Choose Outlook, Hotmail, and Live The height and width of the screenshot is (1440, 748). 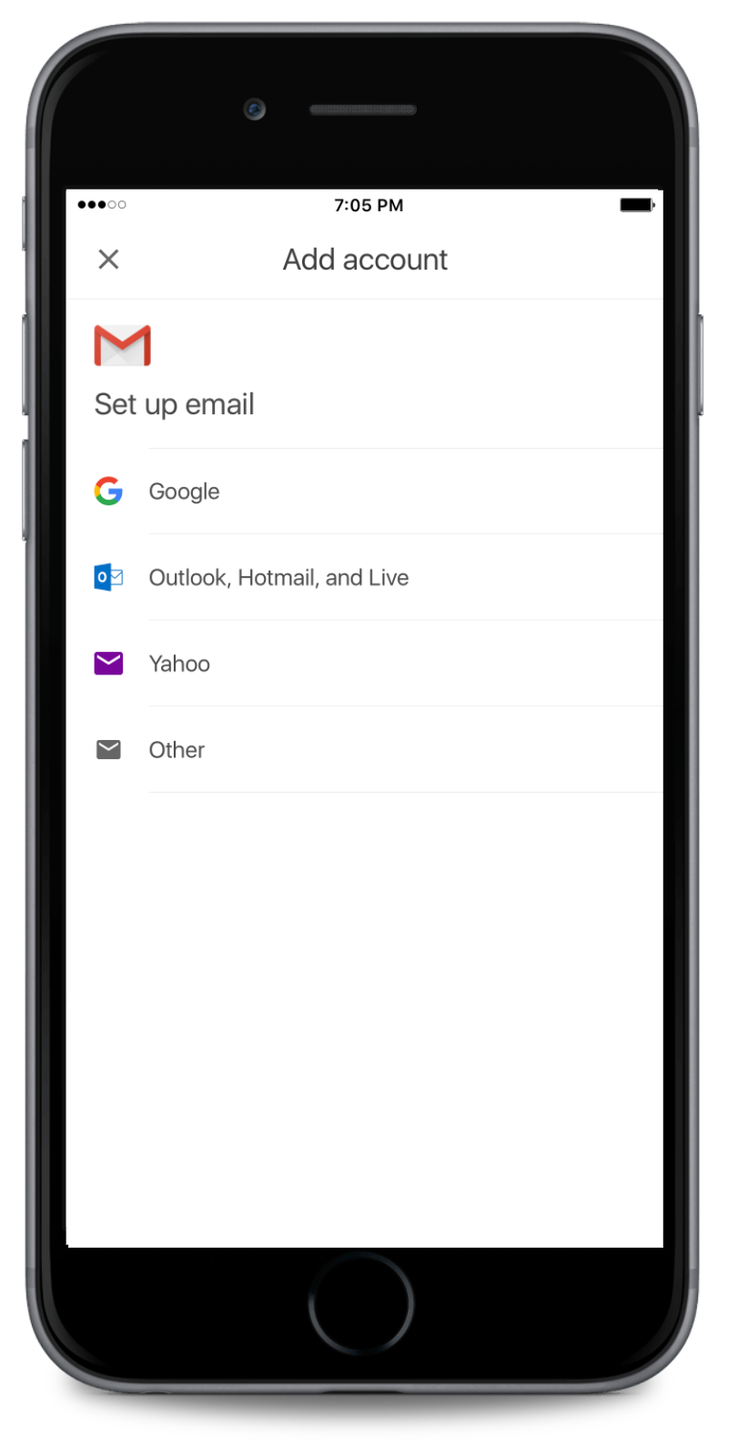[x=278, y=577]
